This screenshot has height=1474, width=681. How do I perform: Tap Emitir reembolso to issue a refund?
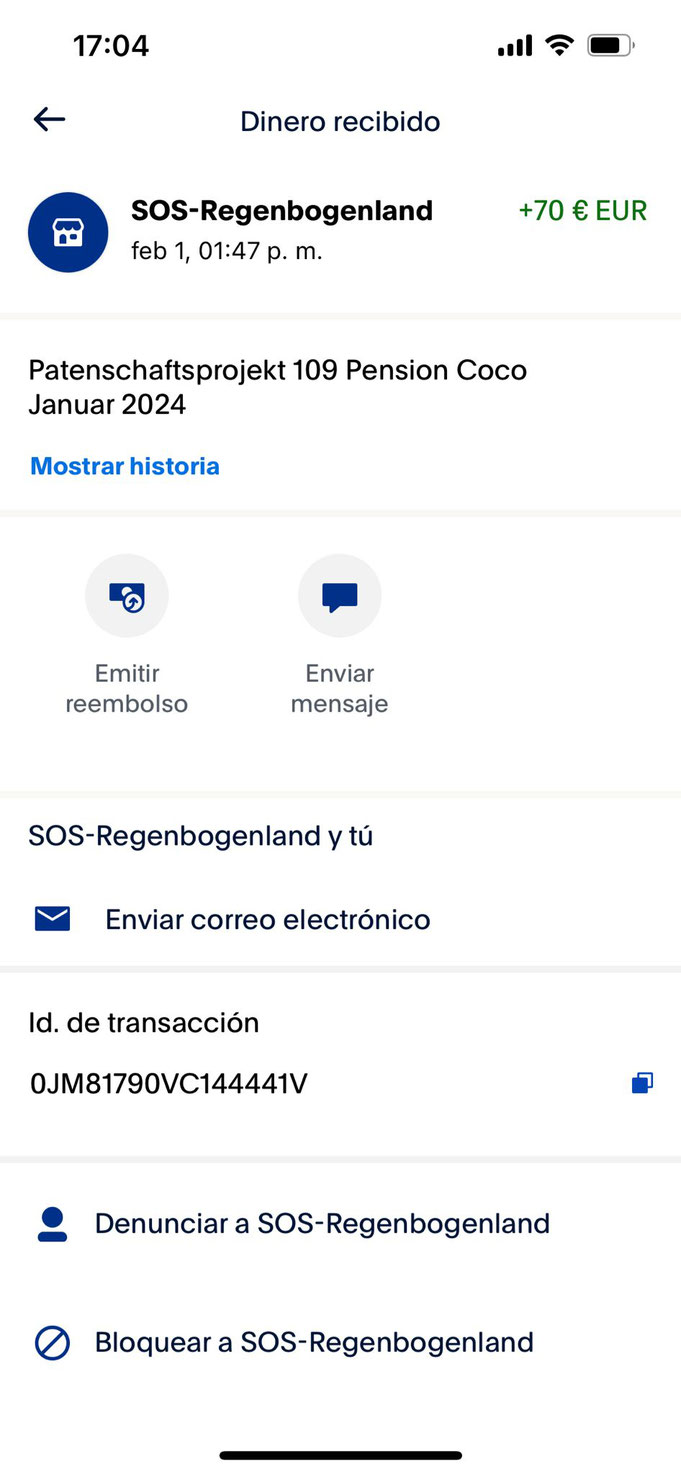click(127, 635)
